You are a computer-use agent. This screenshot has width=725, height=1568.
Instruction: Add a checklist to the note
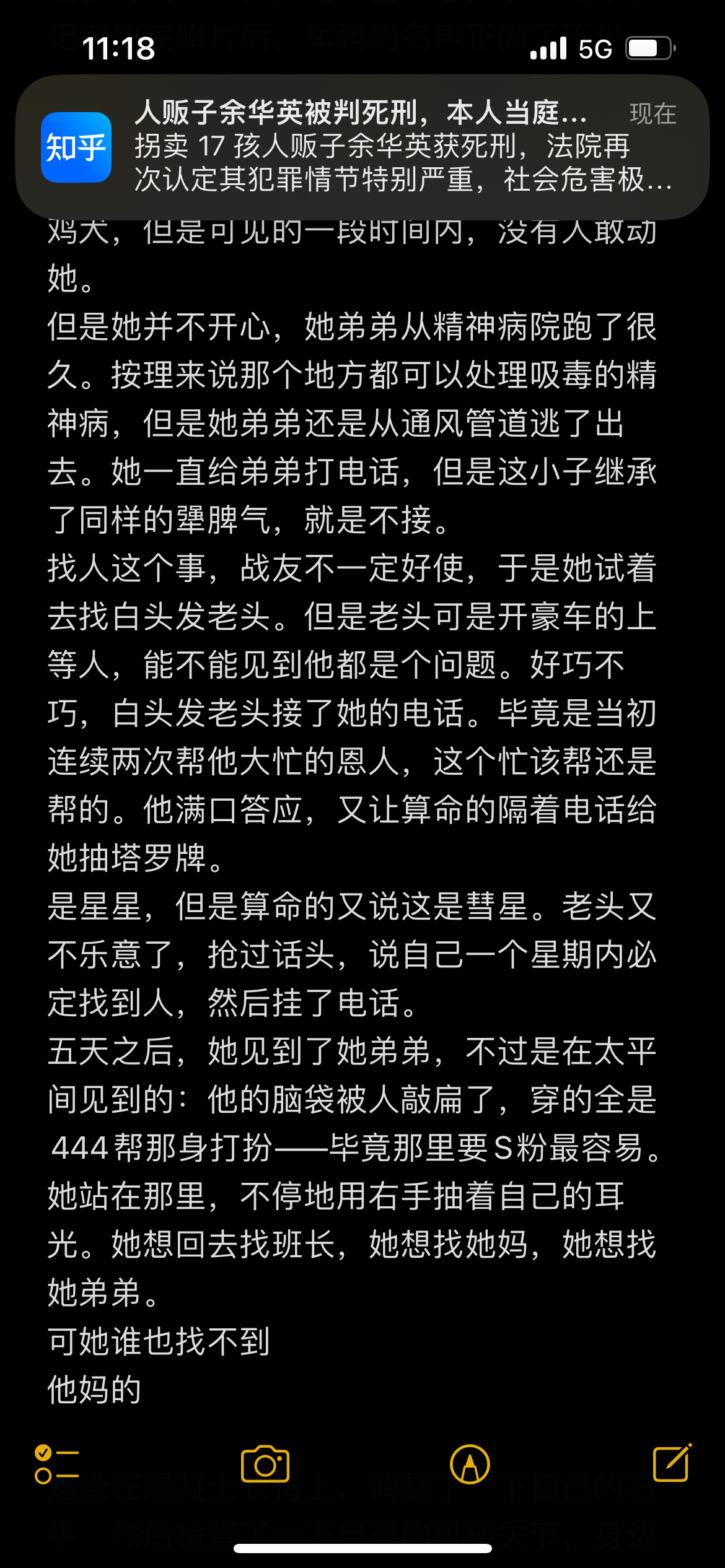click(x=56, y=1465)
